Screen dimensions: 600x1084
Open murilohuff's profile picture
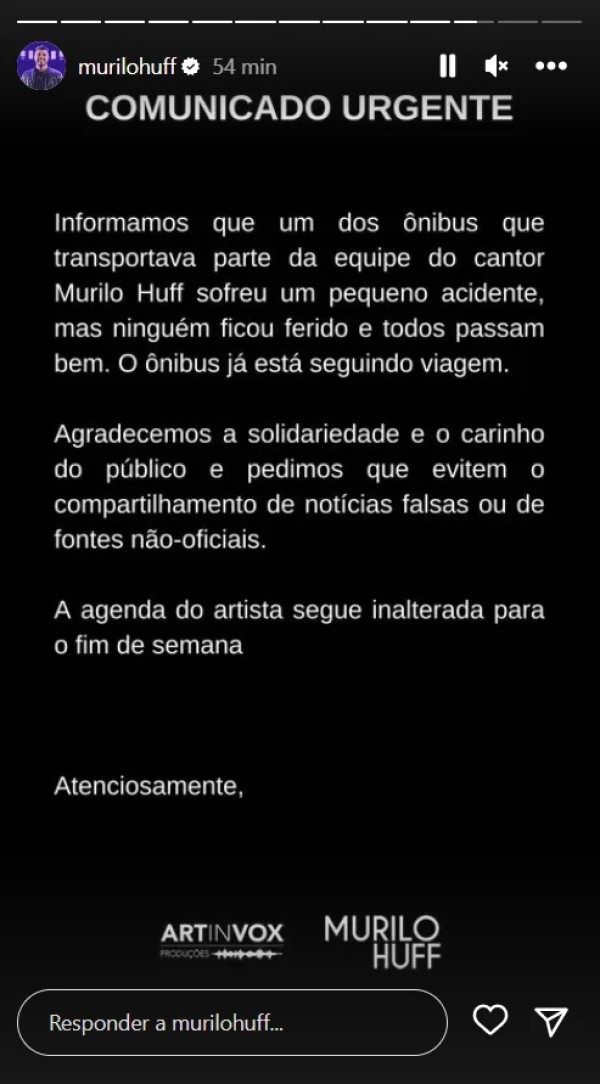pos(41,66)
